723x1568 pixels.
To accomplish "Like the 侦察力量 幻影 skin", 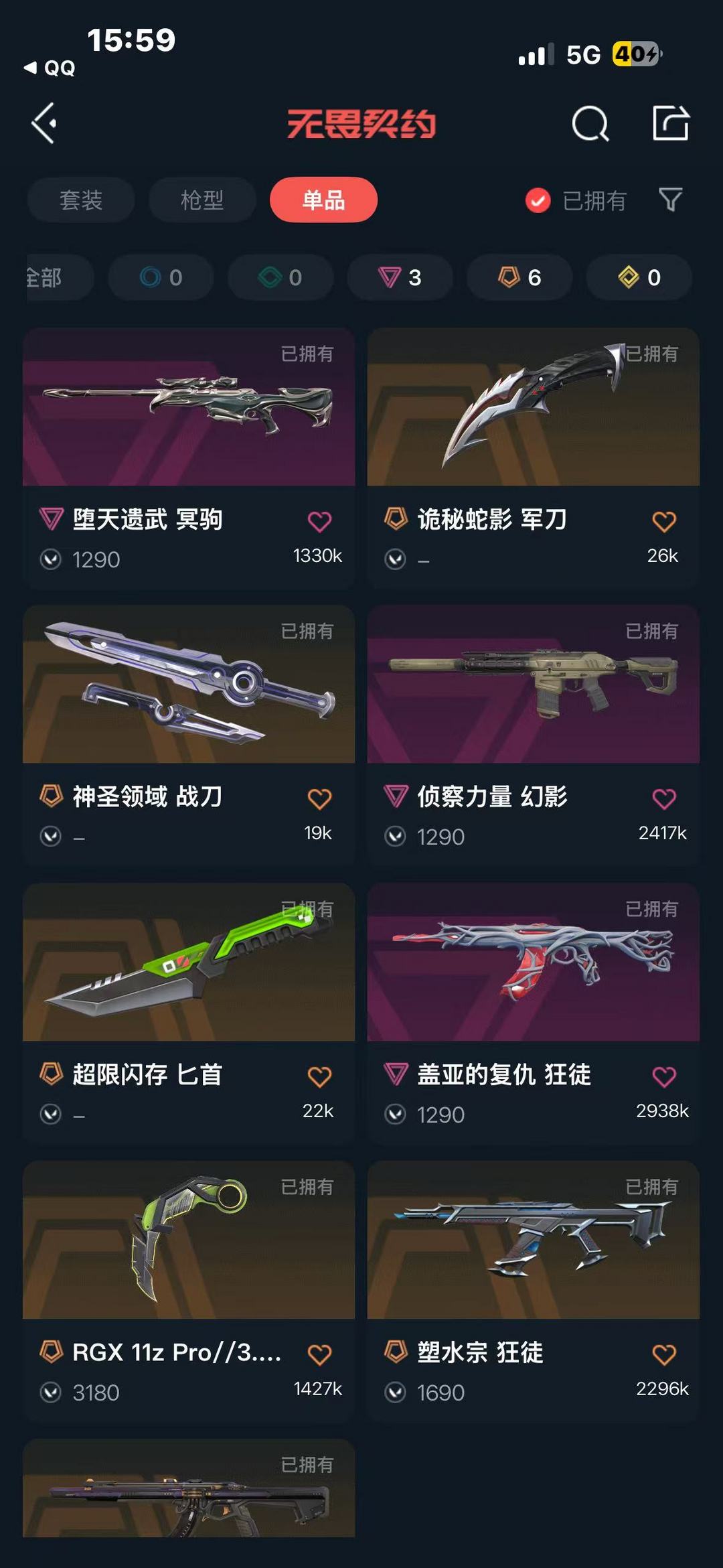I will (664, 798).
